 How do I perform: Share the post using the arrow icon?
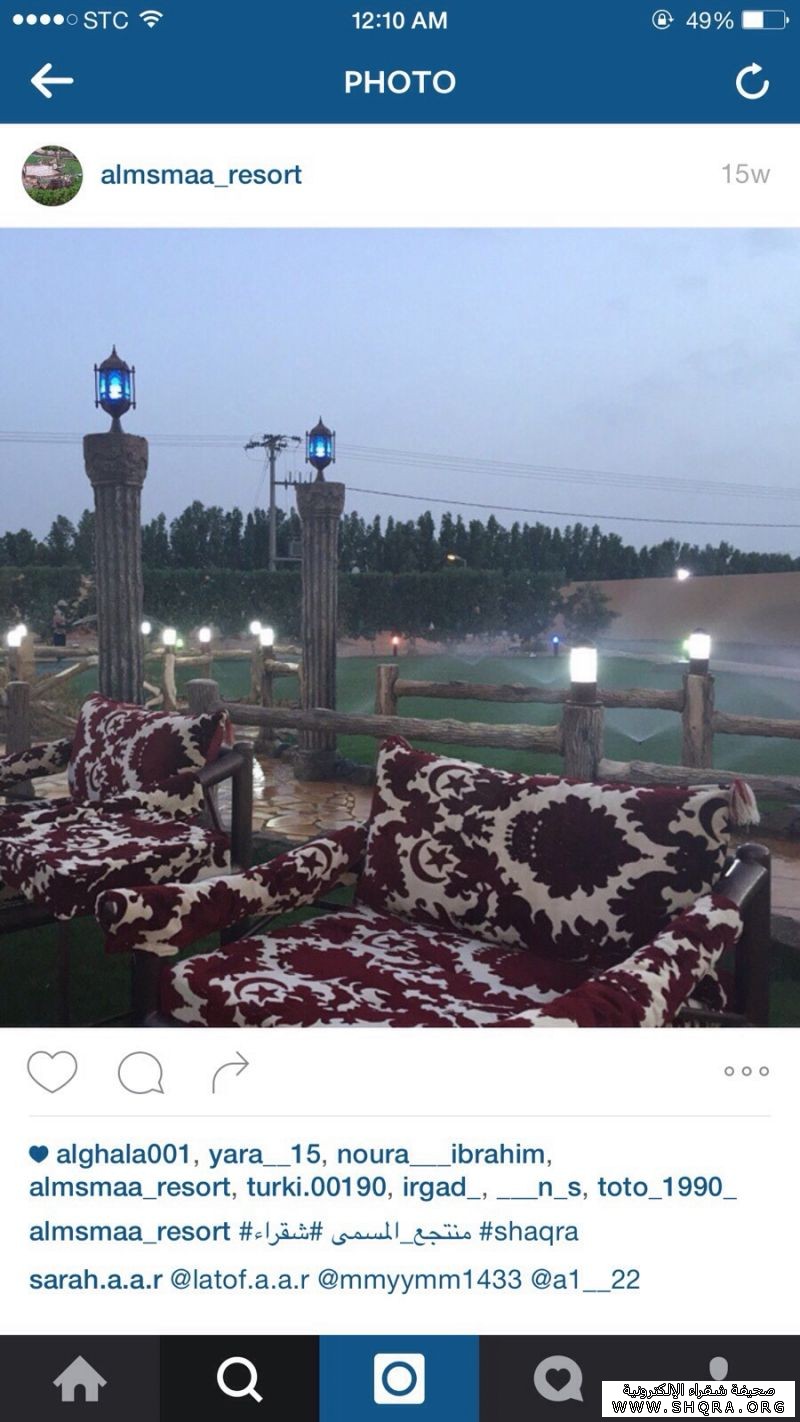click(x=230, y=1072)
